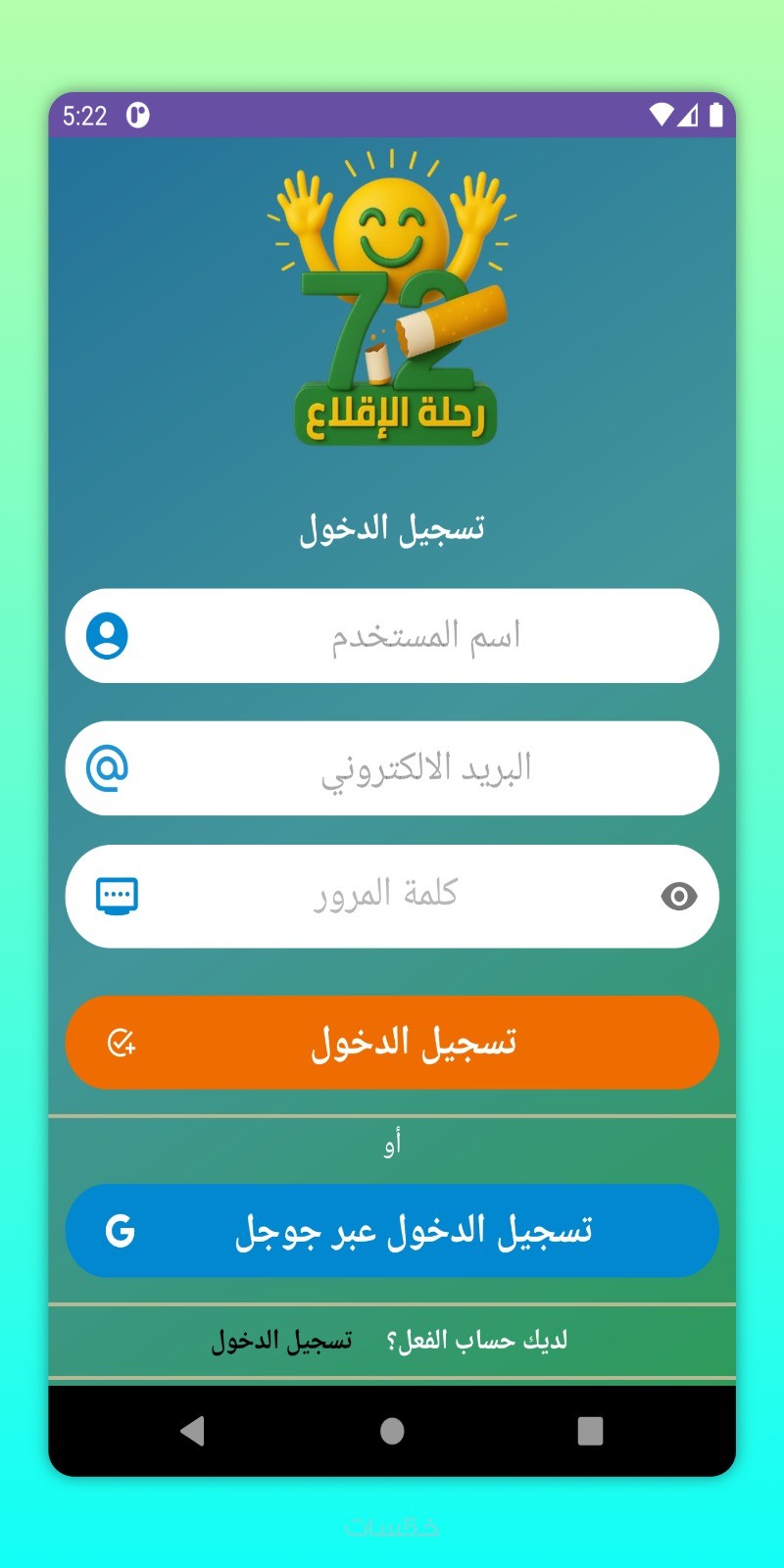This screenshot has height=1568, width=784.
Task: Toggle password visibility eye icon
Action: point(678,896)
